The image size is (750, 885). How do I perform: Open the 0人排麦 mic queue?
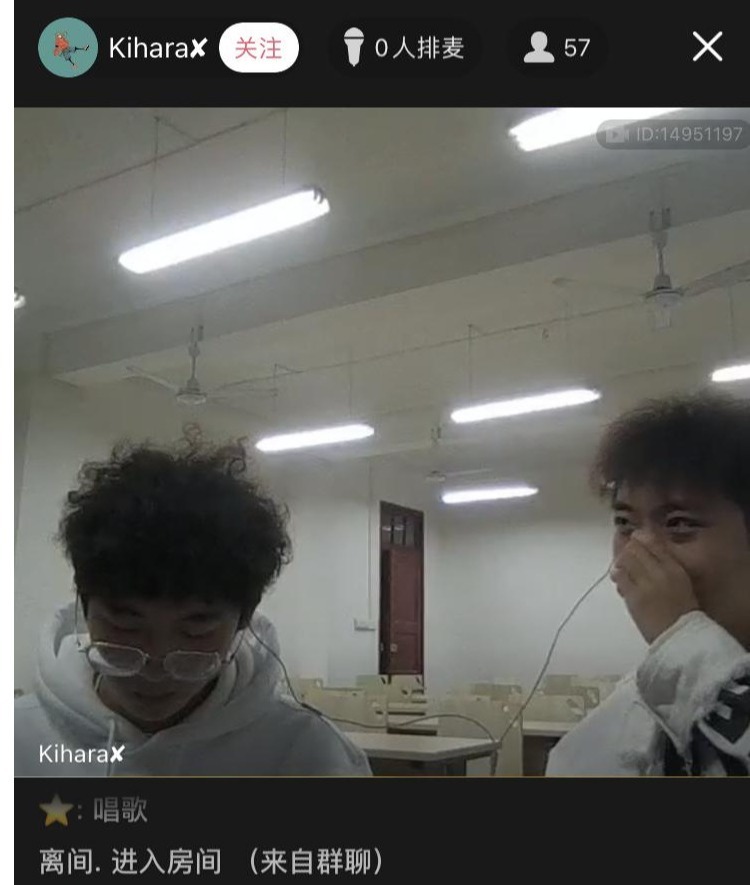pos(404,48)
